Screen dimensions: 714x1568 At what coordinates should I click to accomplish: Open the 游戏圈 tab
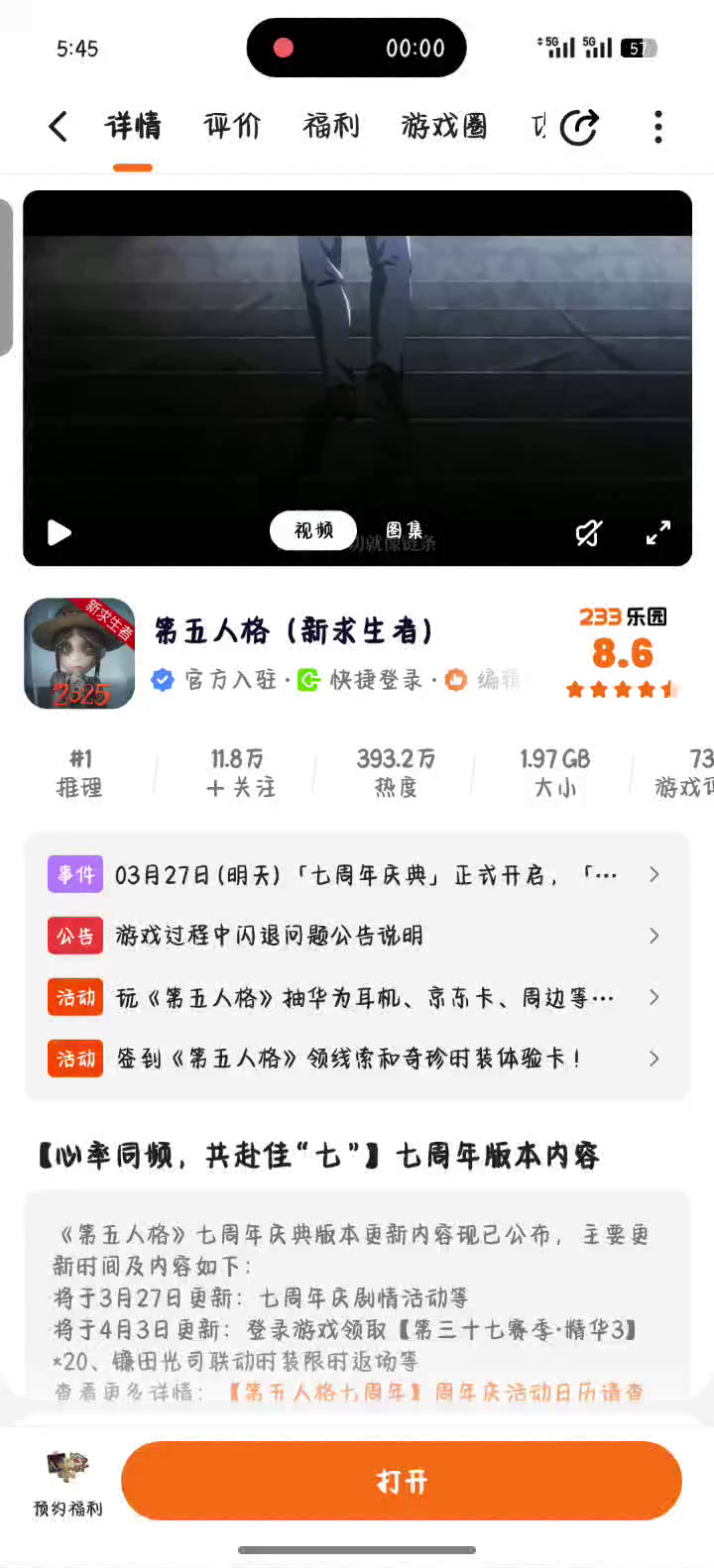[444, 127]
